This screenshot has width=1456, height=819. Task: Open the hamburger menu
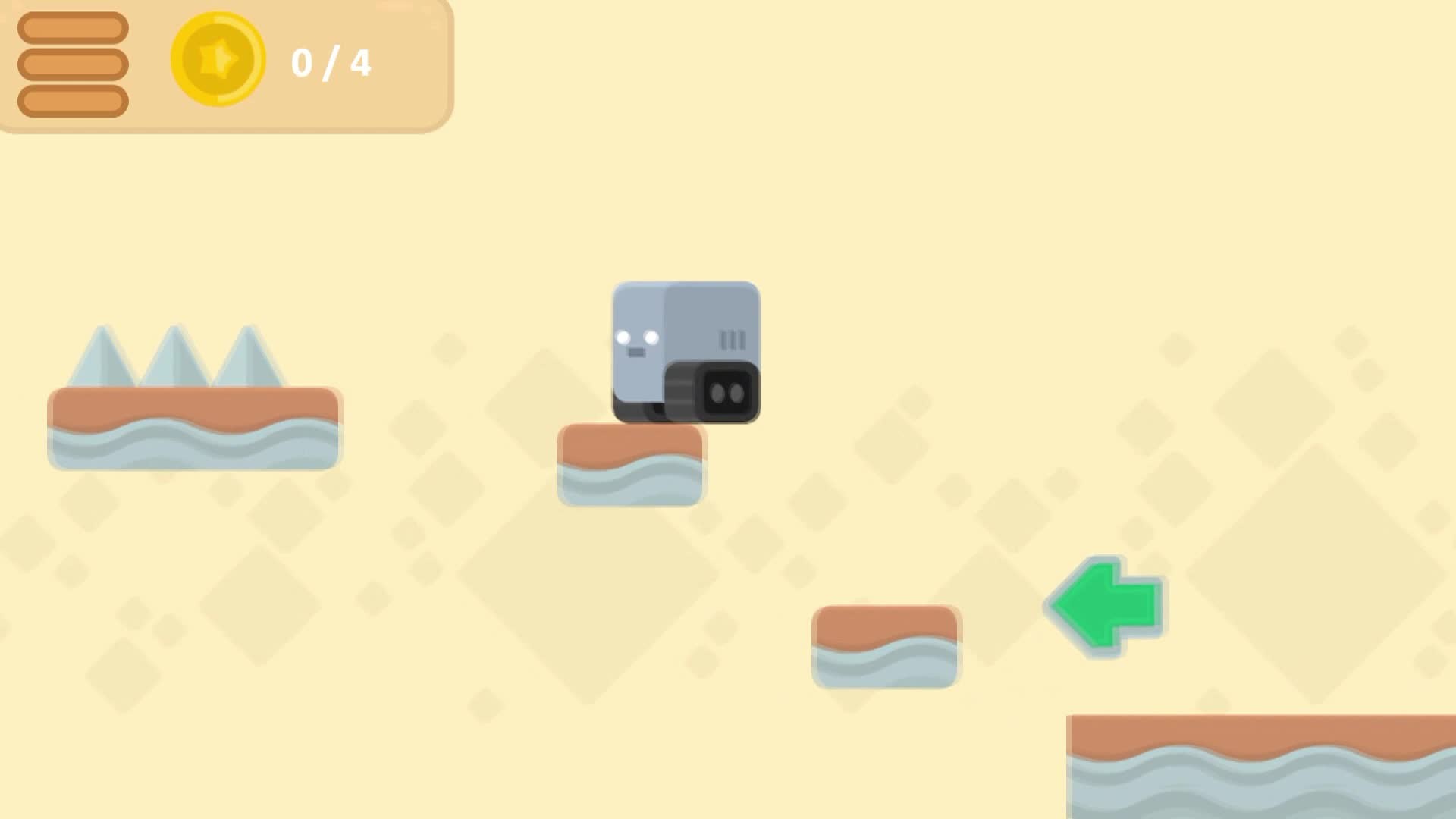point(73,64)
